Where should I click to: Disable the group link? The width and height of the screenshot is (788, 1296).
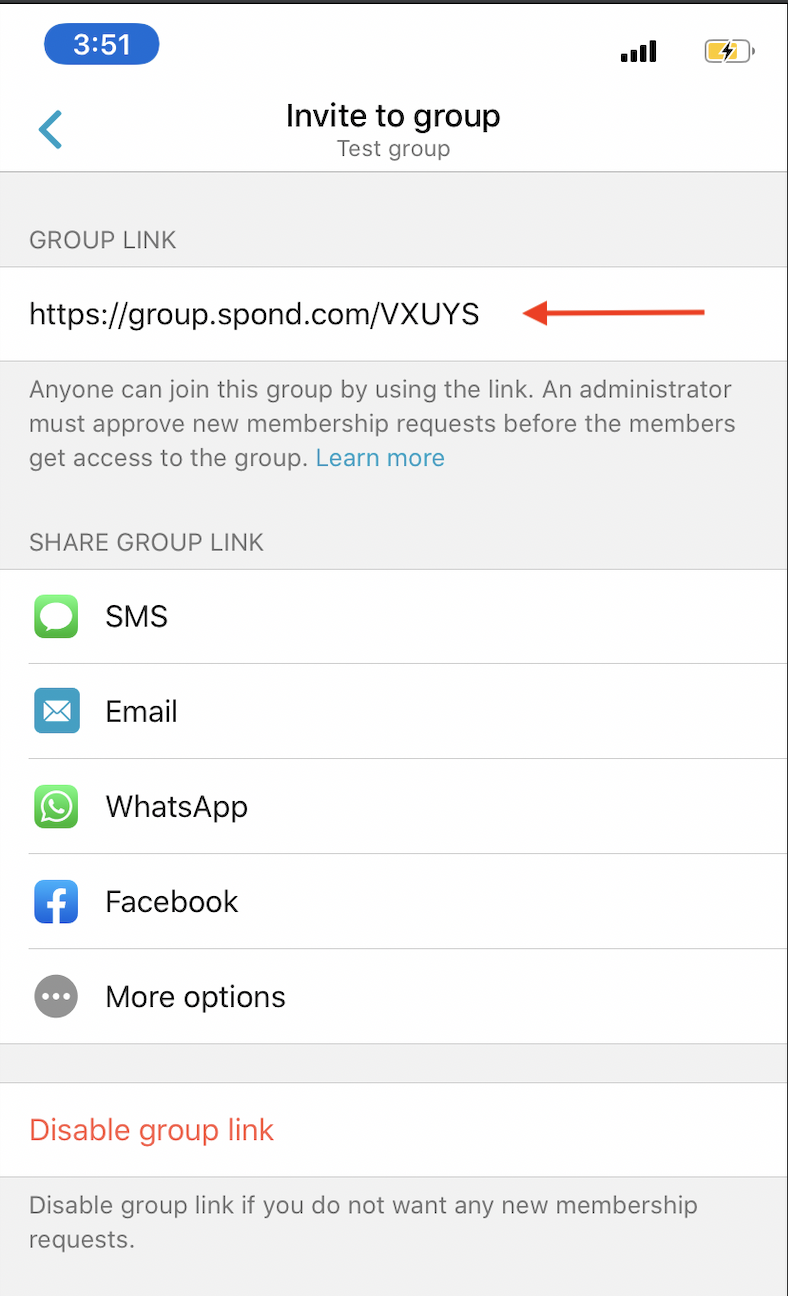coord(394,1130)
